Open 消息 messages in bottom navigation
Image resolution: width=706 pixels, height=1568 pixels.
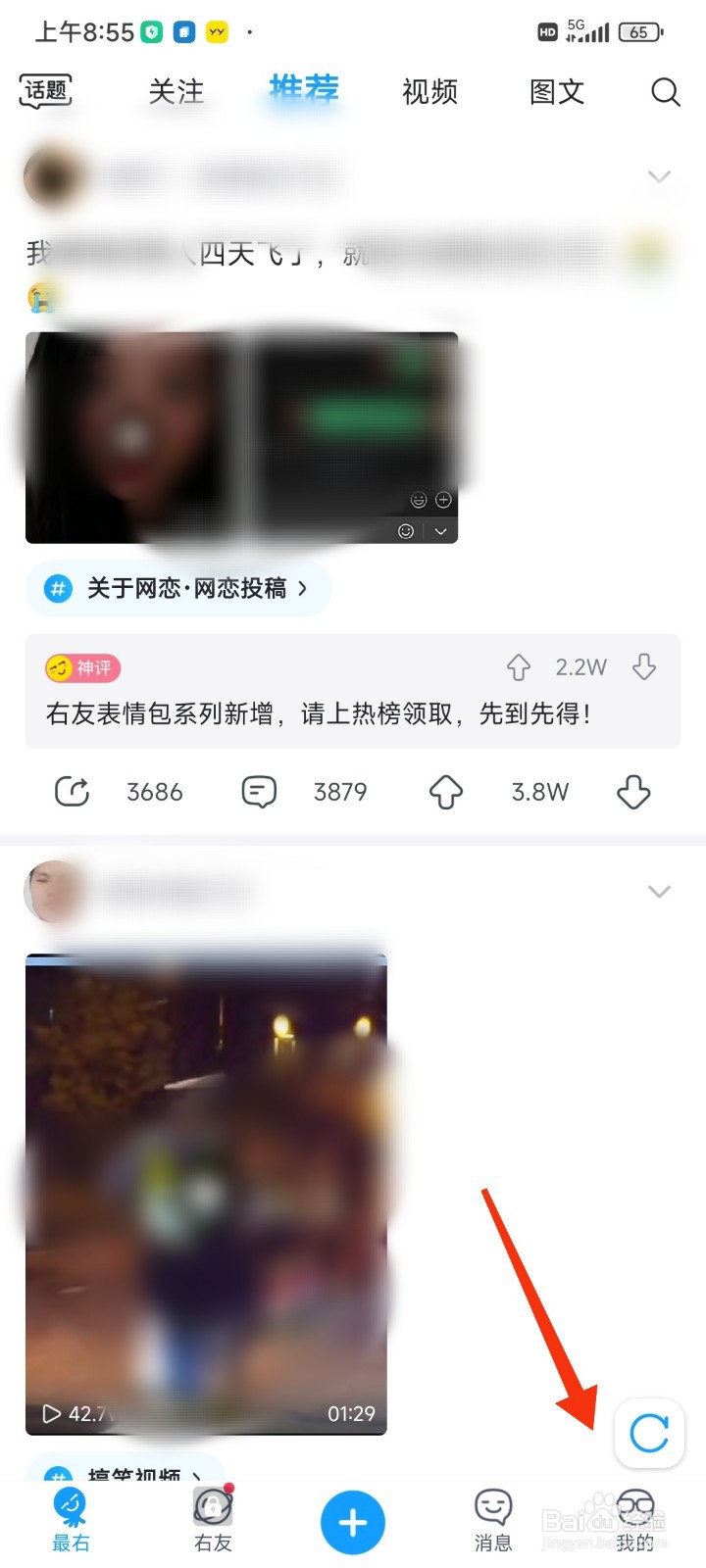point(492,1519)
